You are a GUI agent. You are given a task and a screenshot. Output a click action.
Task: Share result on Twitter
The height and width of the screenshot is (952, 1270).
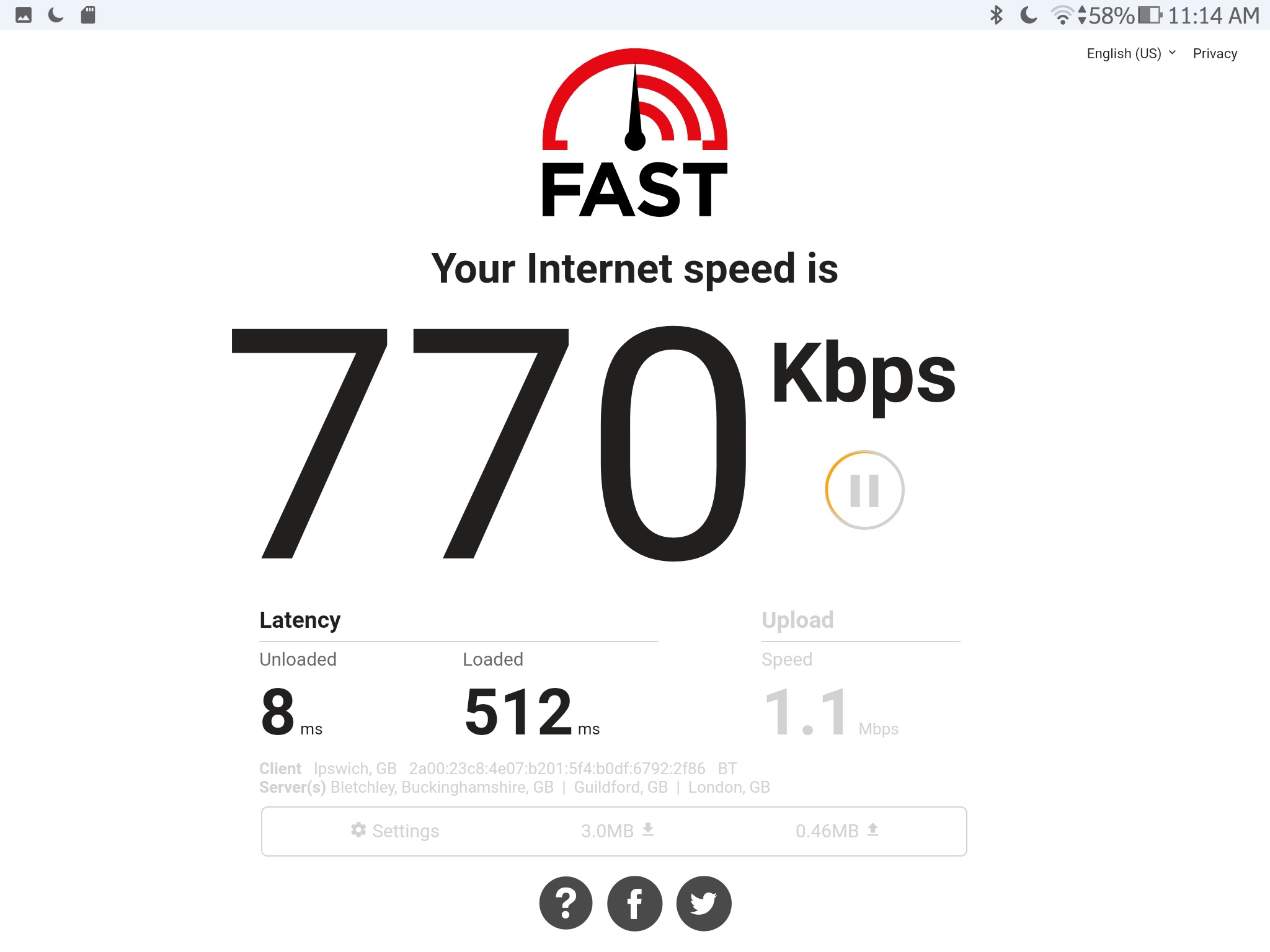[x=704, y=903]
